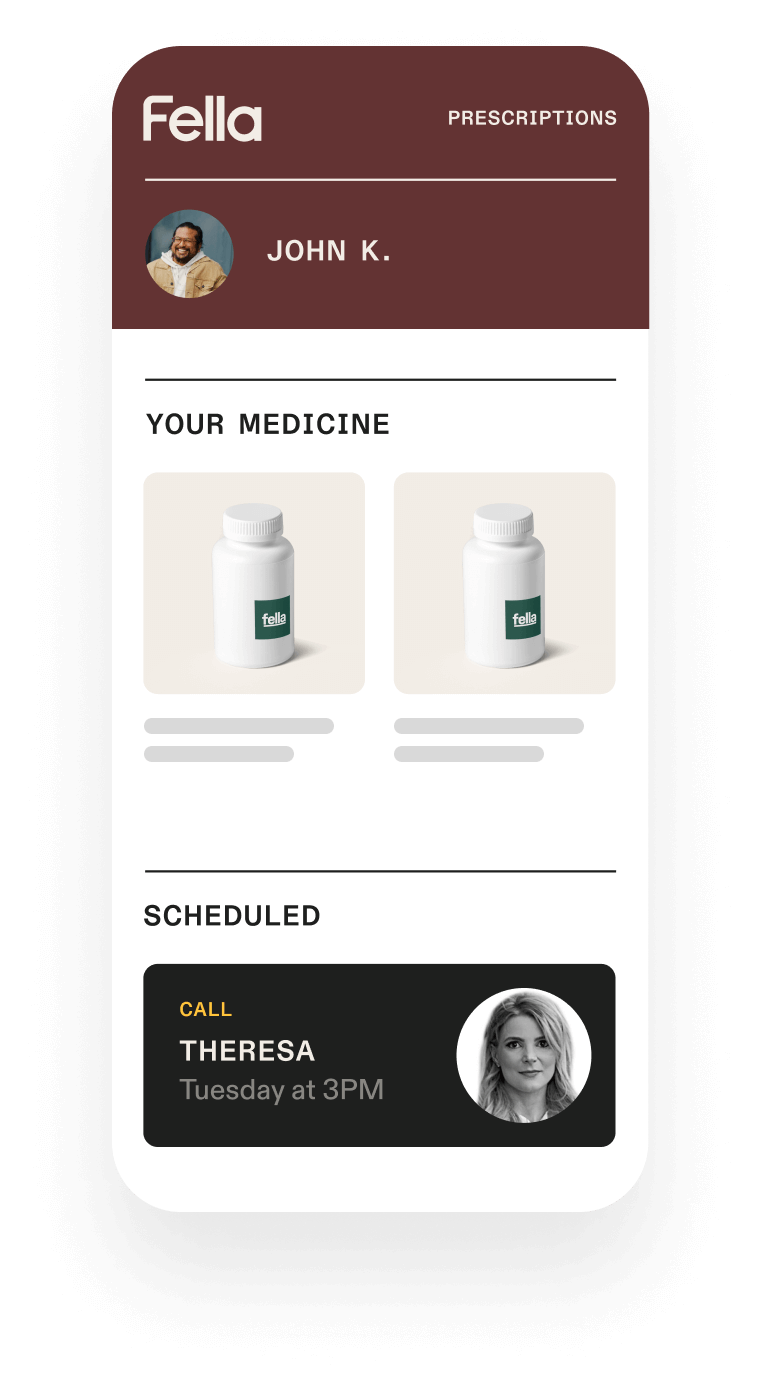758x1388 pixels.
Task: Tap the second placeholder line under the left bottle
Action: (218, 752)
